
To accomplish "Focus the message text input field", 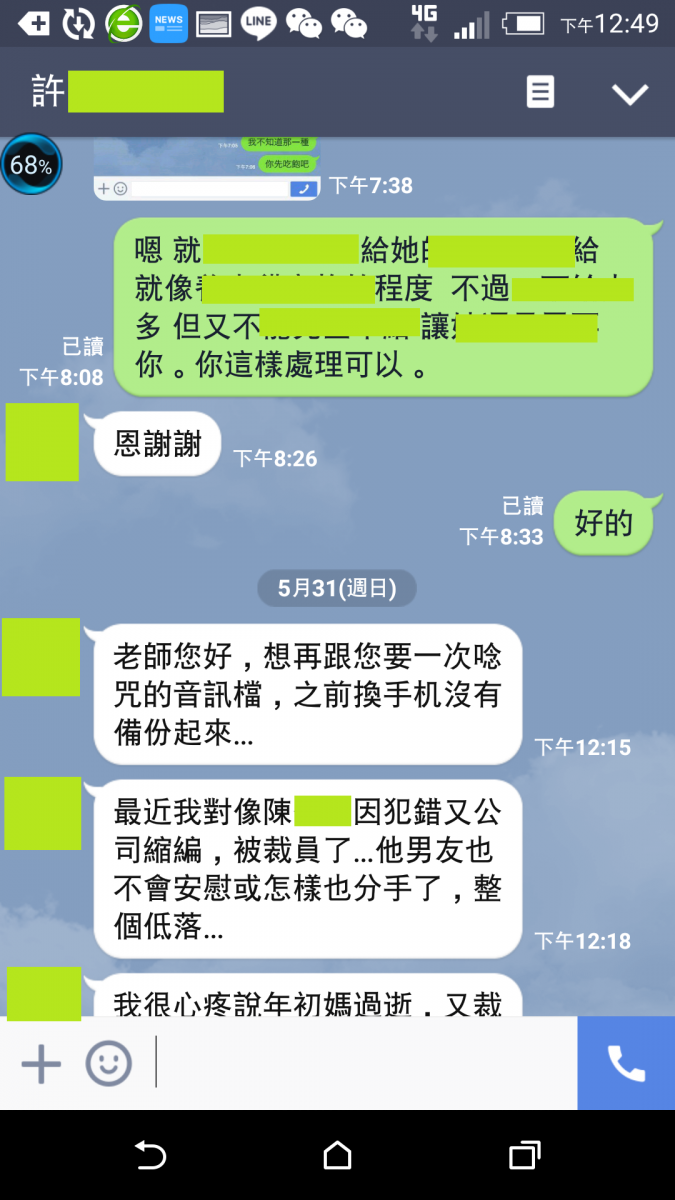I will coord(365,1063).
